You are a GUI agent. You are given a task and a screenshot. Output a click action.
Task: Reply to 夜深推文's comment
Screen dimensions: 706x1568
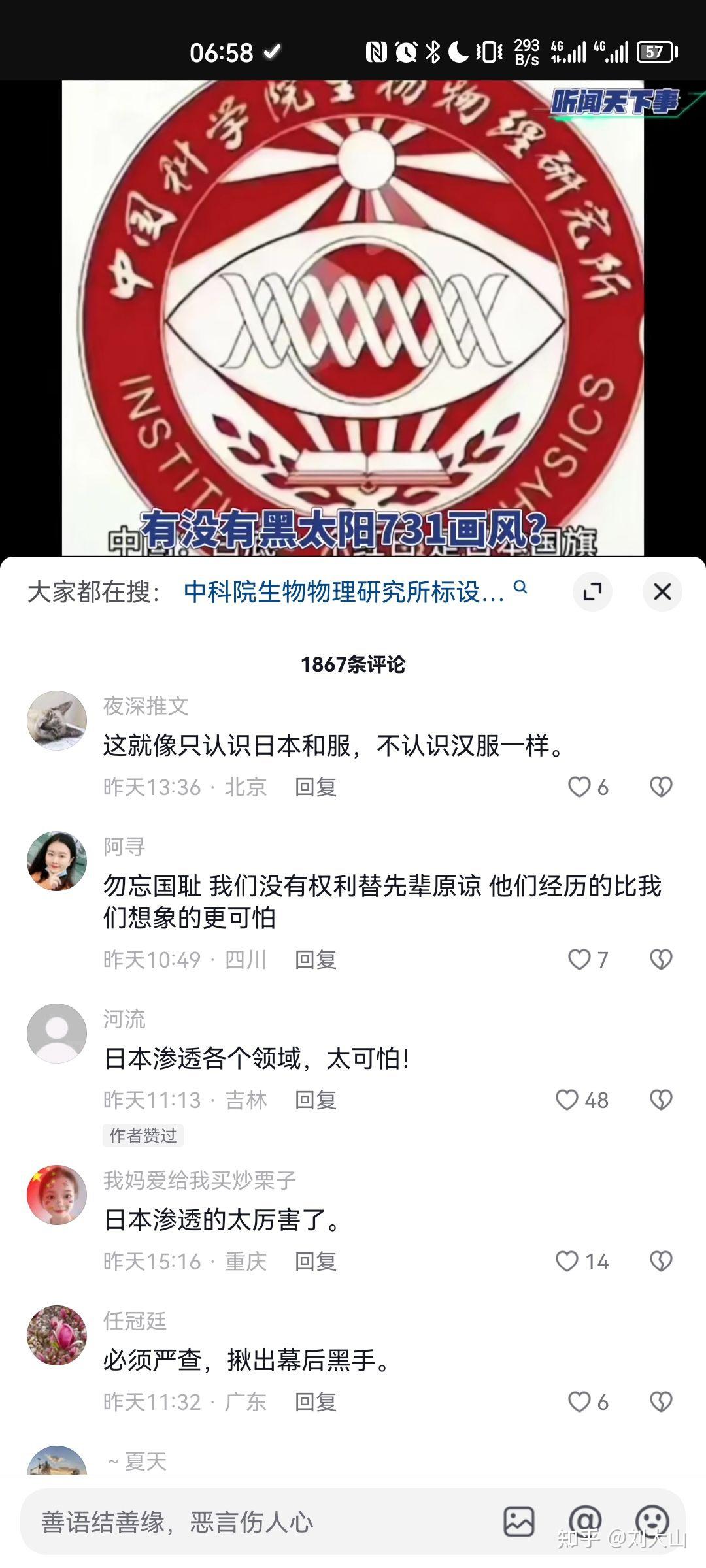[315, 787]
